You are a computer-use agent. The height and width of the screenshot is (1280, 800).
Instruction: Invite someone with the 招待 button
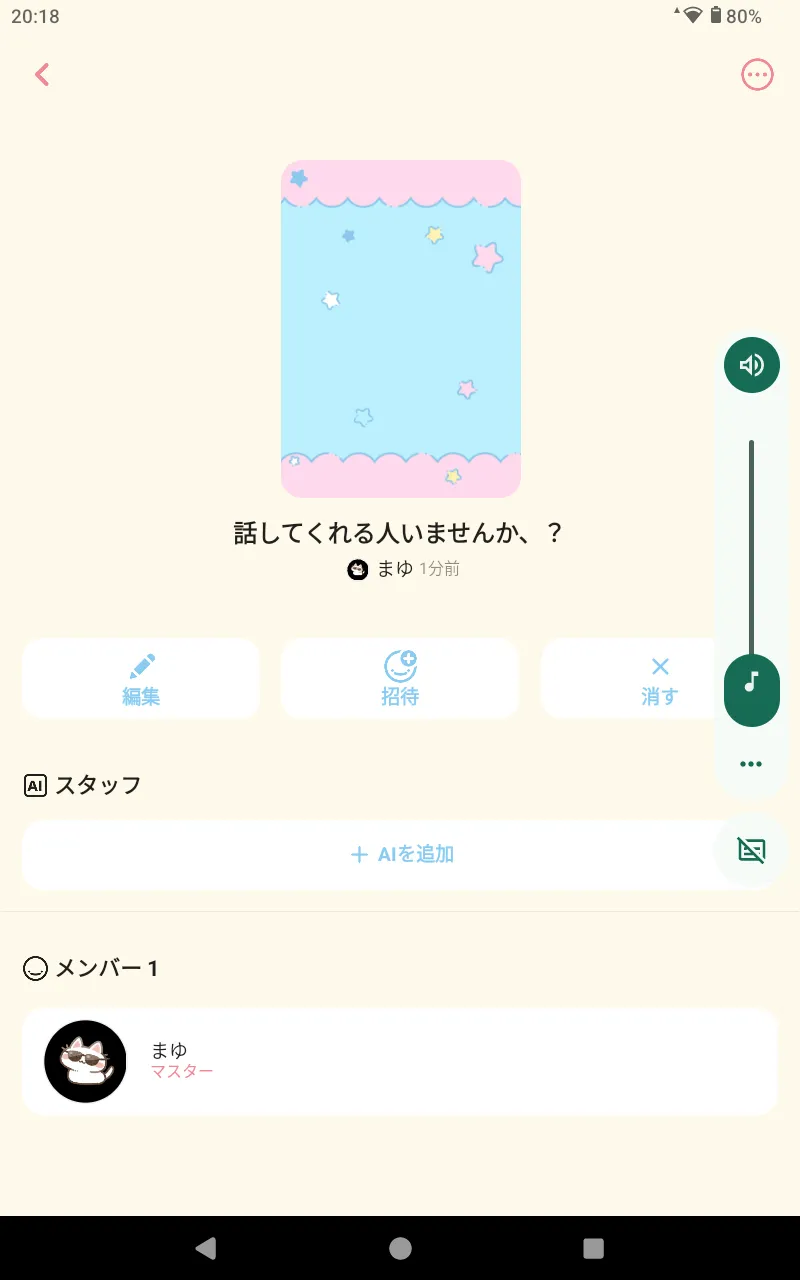click(x=400, y=679)
